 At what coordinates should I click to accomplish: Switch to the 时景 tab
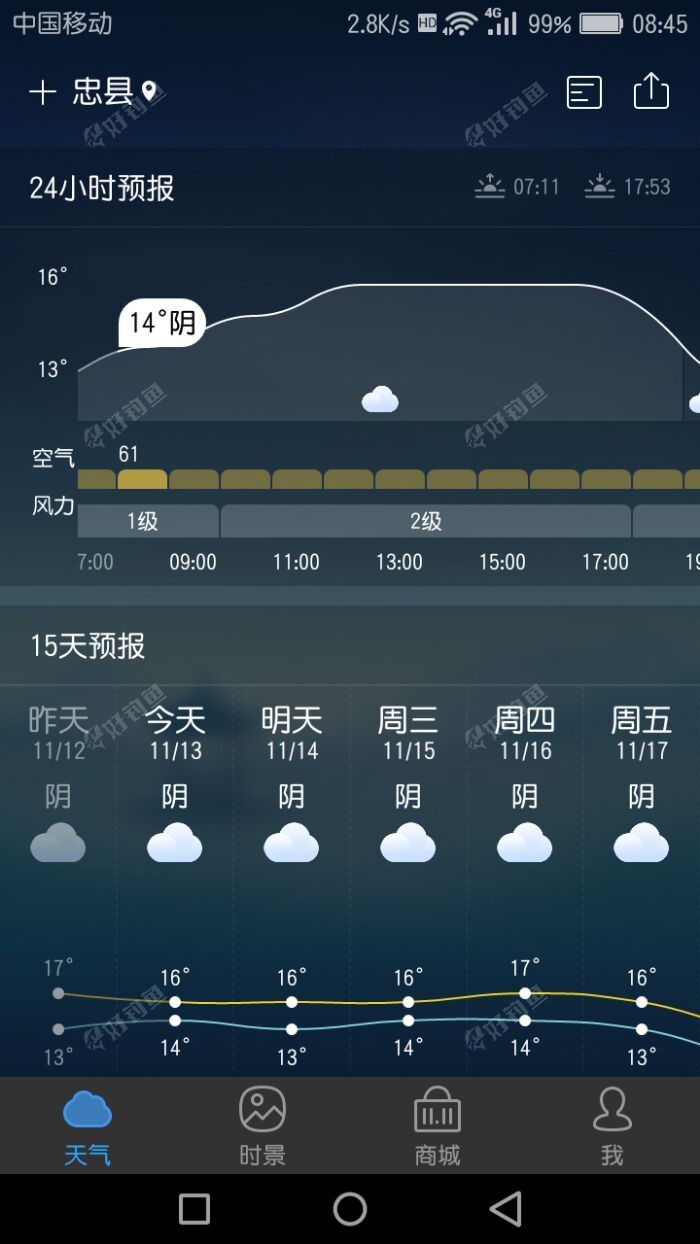(262, 1125)
